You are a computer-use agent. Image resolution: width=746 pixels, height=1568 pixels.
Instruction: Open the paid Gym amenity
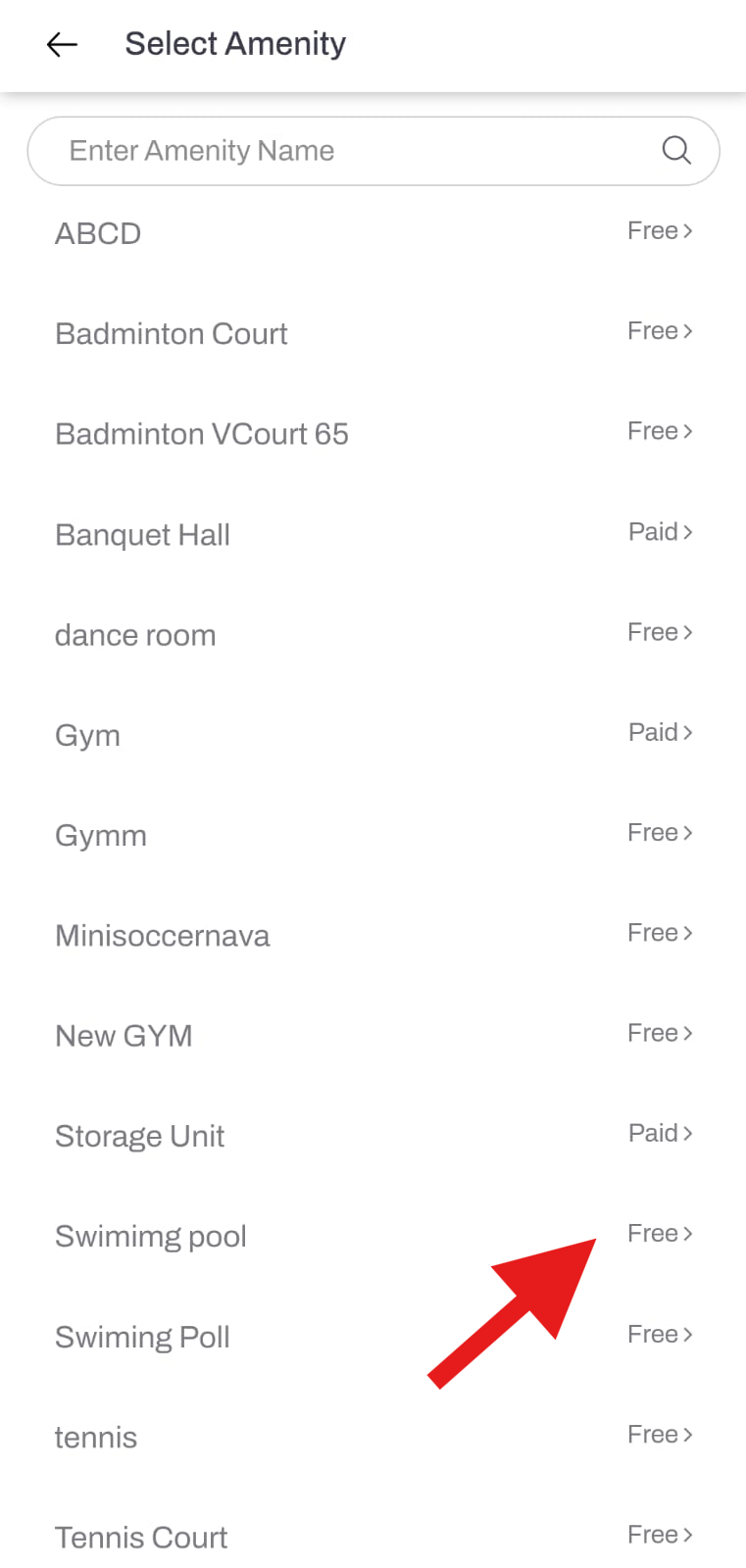pos(373,734)
